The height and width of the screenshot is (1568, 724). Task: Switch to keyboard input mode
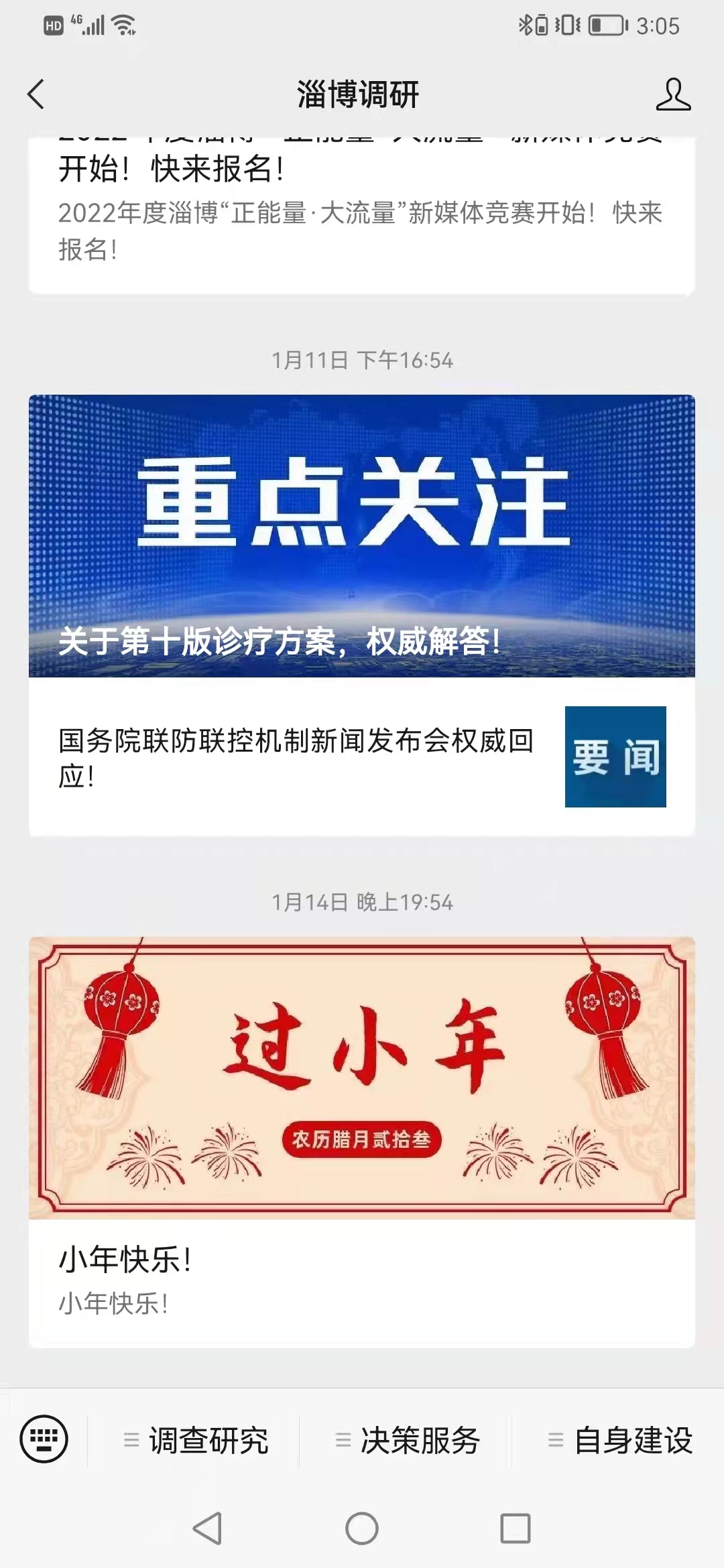[x=44, y=1439]
